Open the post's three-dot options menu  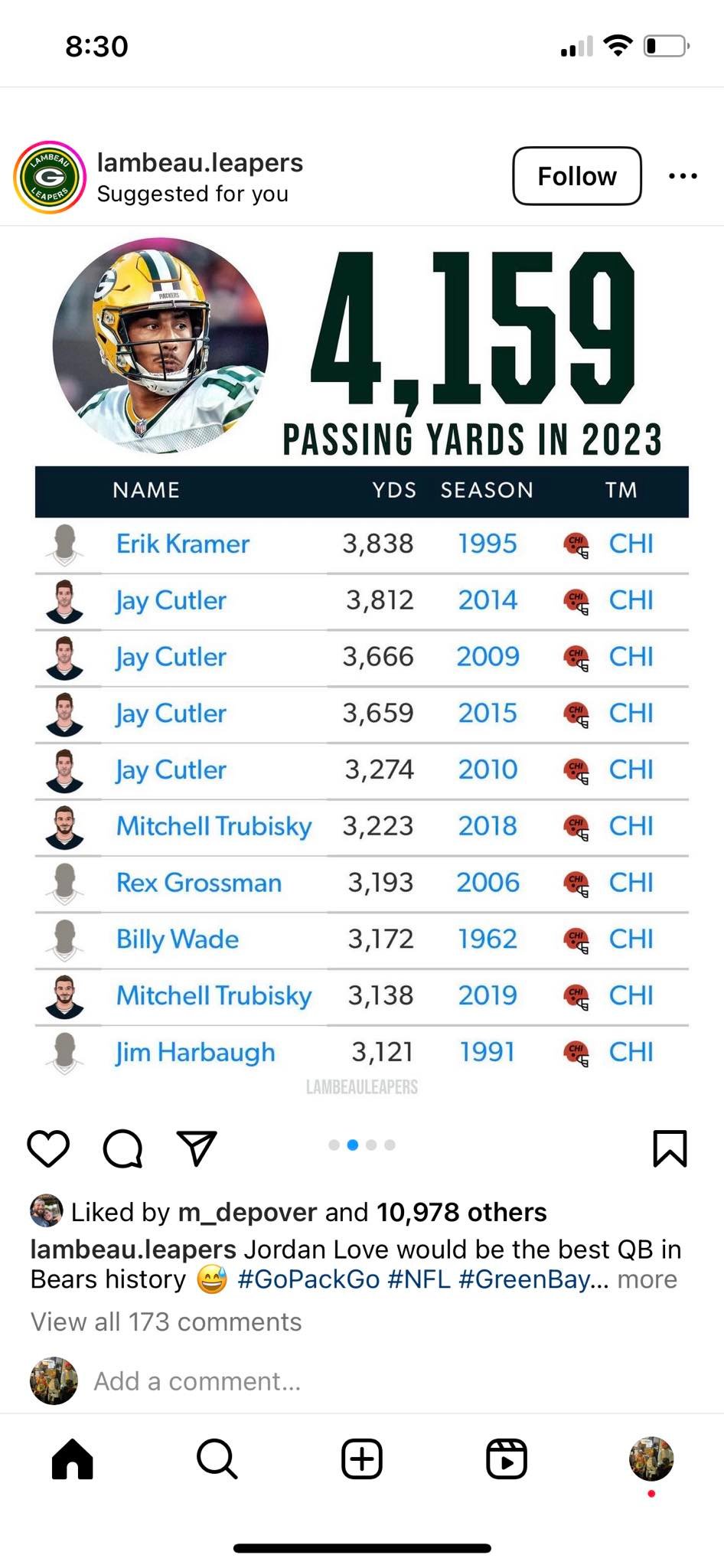pyautogui.click(x=683, y=176)
